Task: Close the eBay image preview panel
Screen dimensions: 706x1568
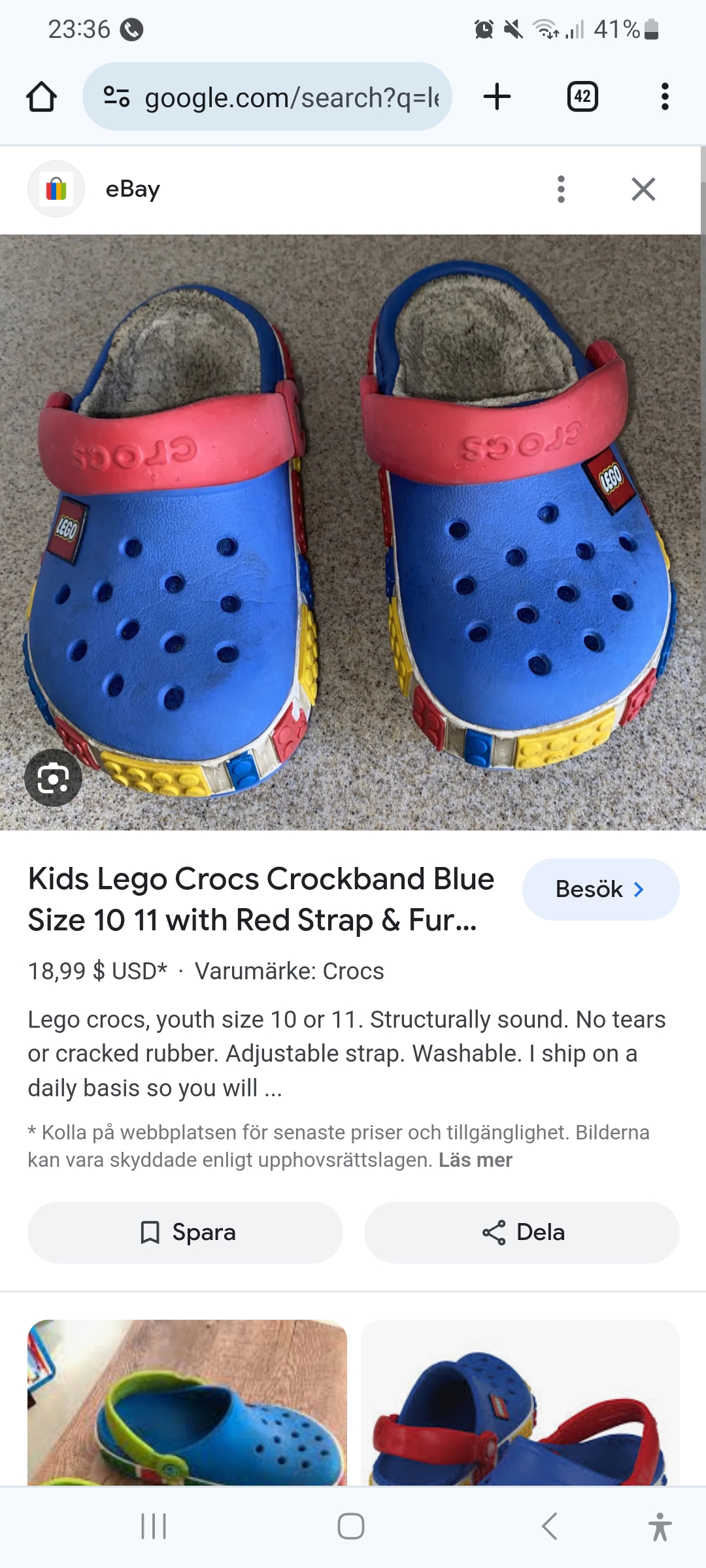Action: (x=643, y=189)
